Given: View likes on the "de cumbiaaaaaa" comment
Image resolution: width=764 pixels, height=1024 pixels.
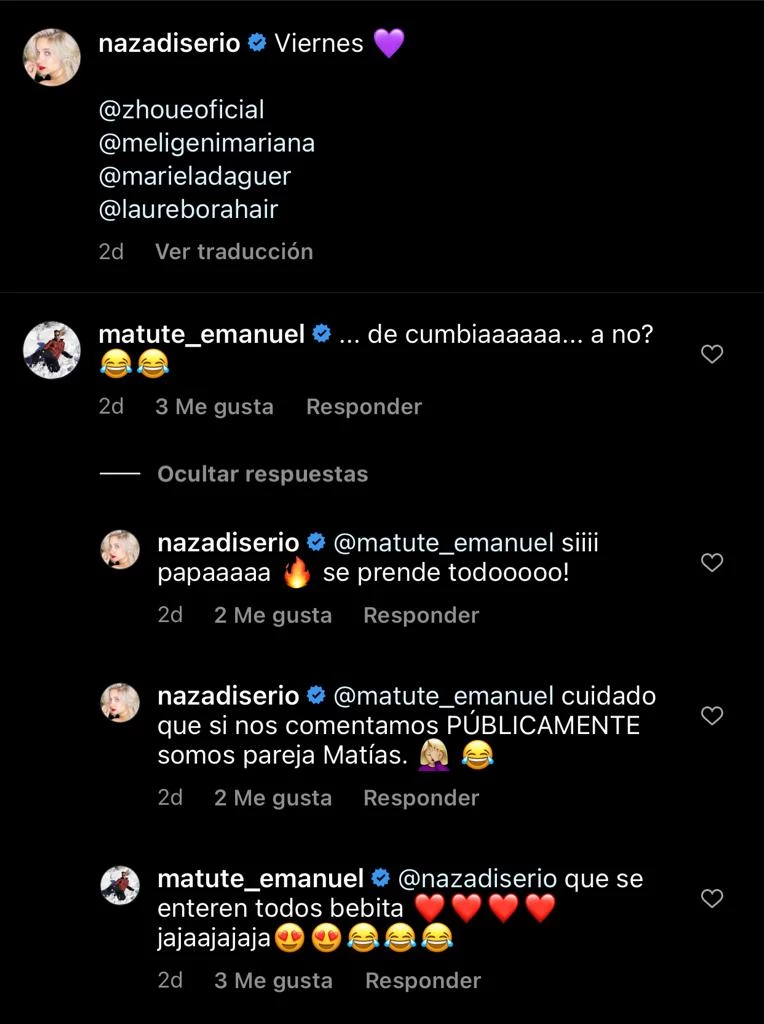Looking at the screenshot, I should tap(214, 407).
